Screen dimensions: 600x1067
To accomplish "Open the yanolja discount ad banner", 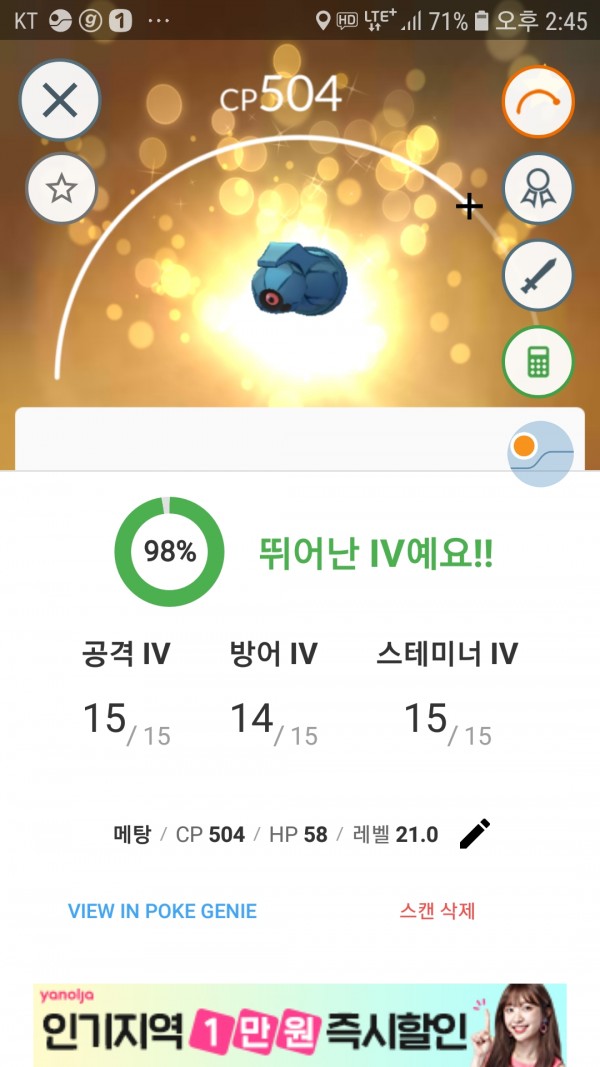I will 300,1025.
